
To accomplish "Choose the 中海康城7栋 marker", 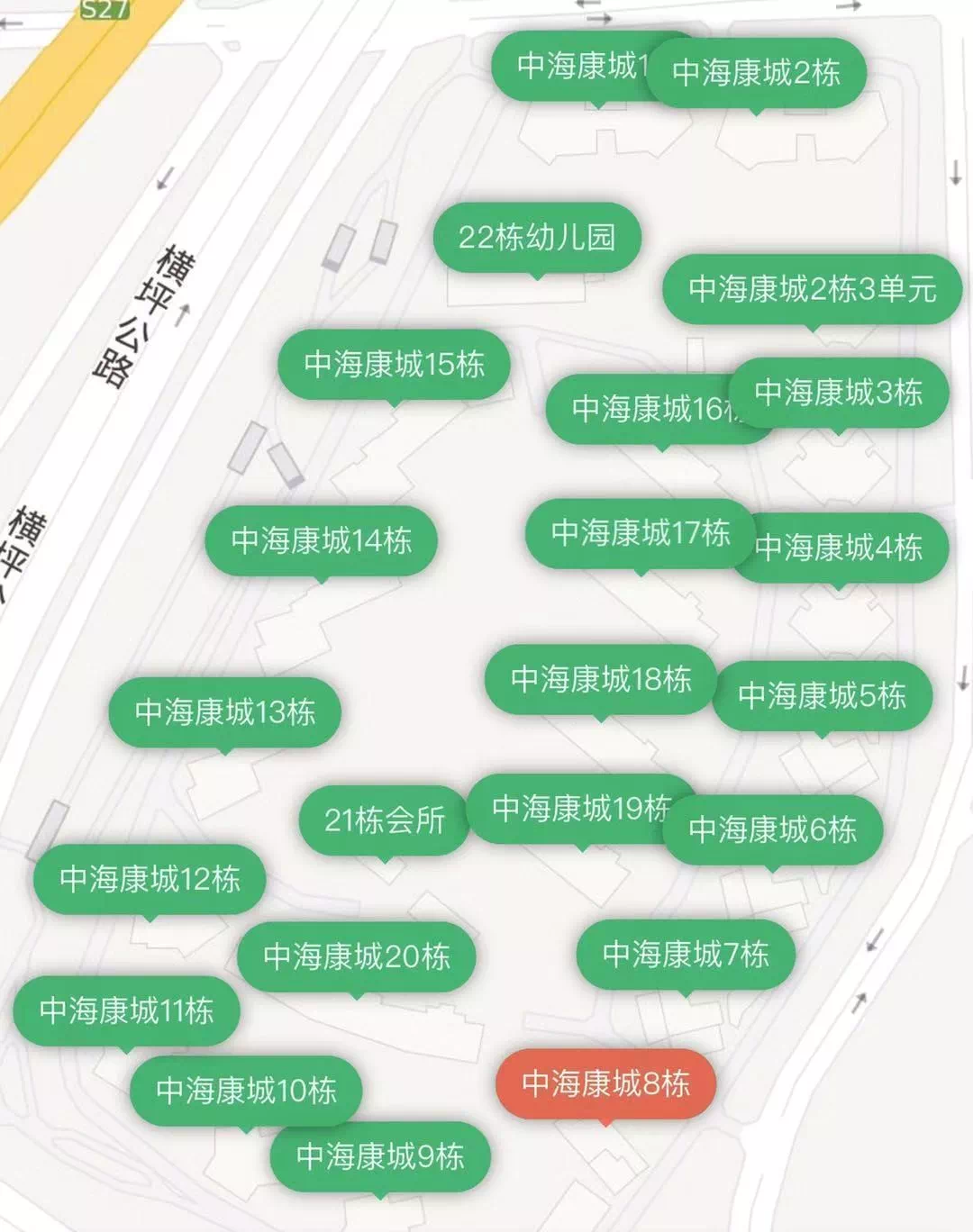I will tap(686, 954).
